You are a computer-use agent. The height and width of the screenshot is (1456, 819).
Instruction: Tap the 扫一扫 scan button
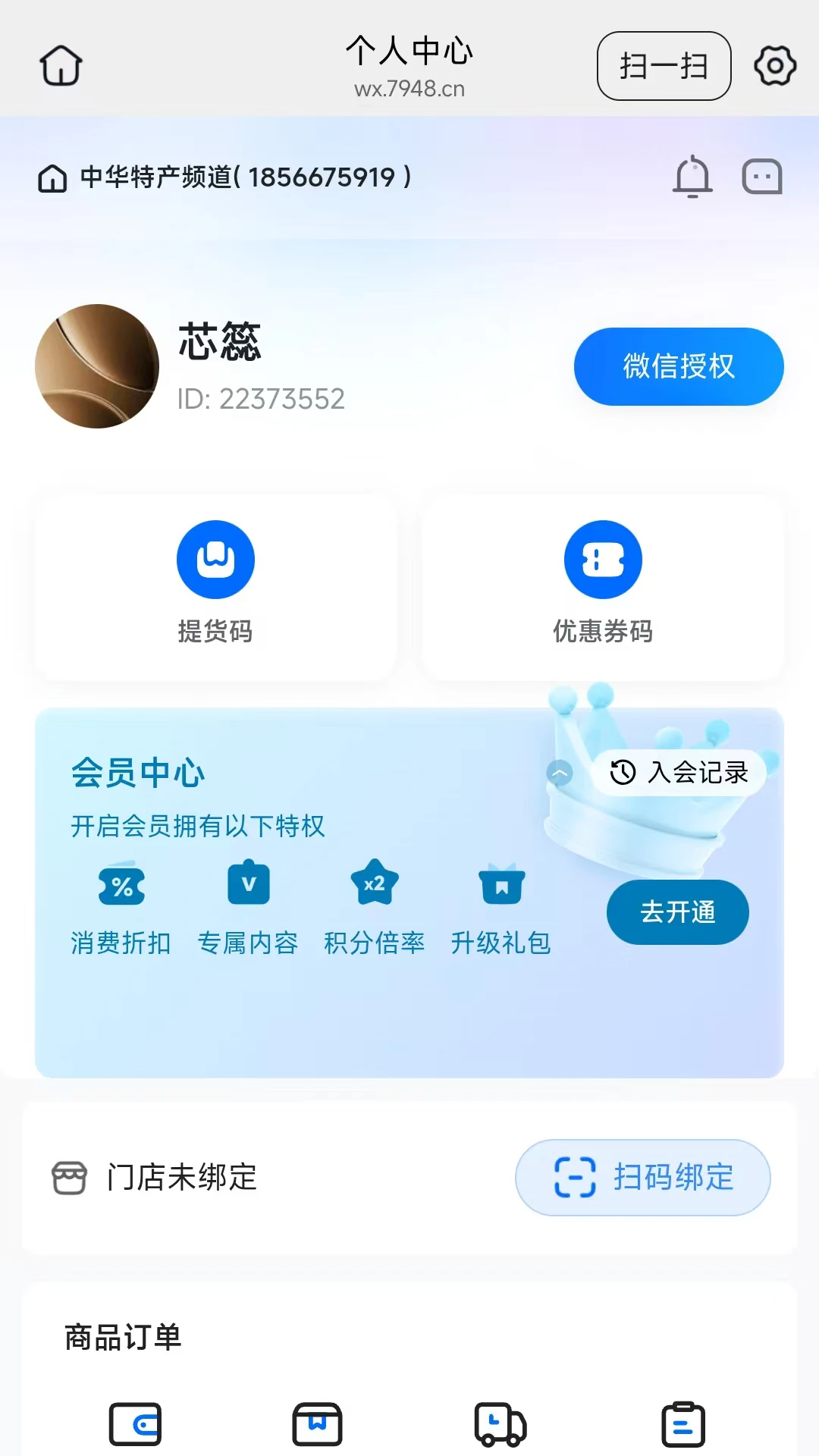click(664, 66)
